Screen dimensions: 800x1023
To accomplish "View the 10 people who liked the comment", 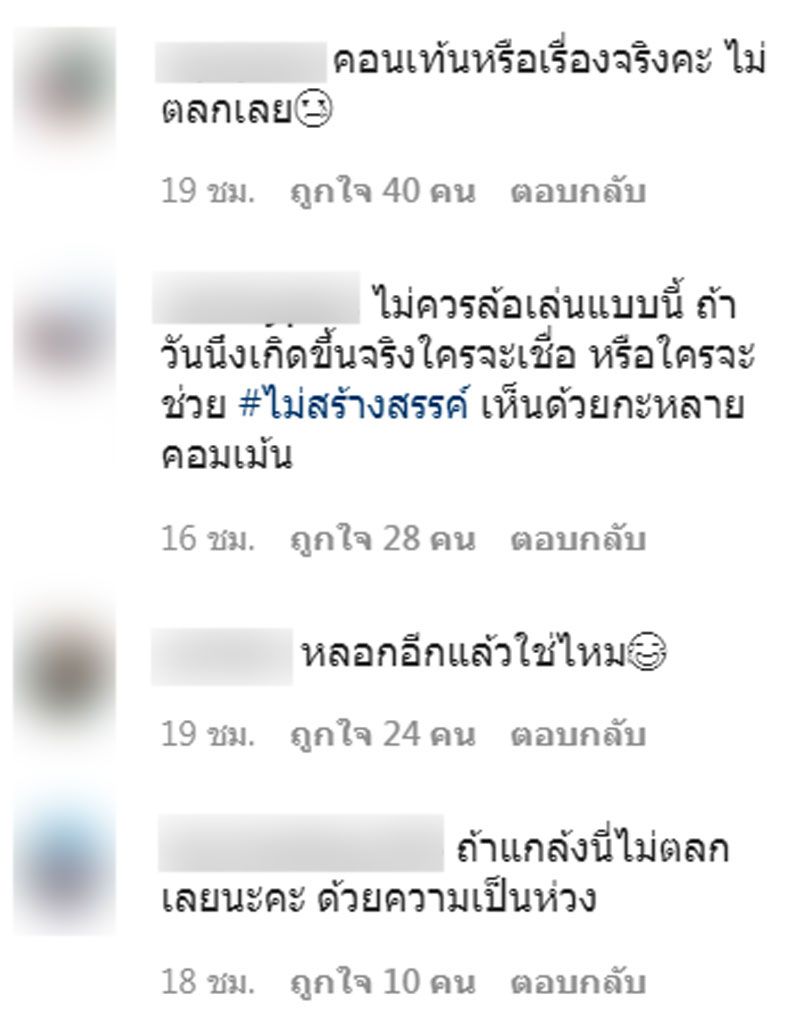I will click(381, 980).
